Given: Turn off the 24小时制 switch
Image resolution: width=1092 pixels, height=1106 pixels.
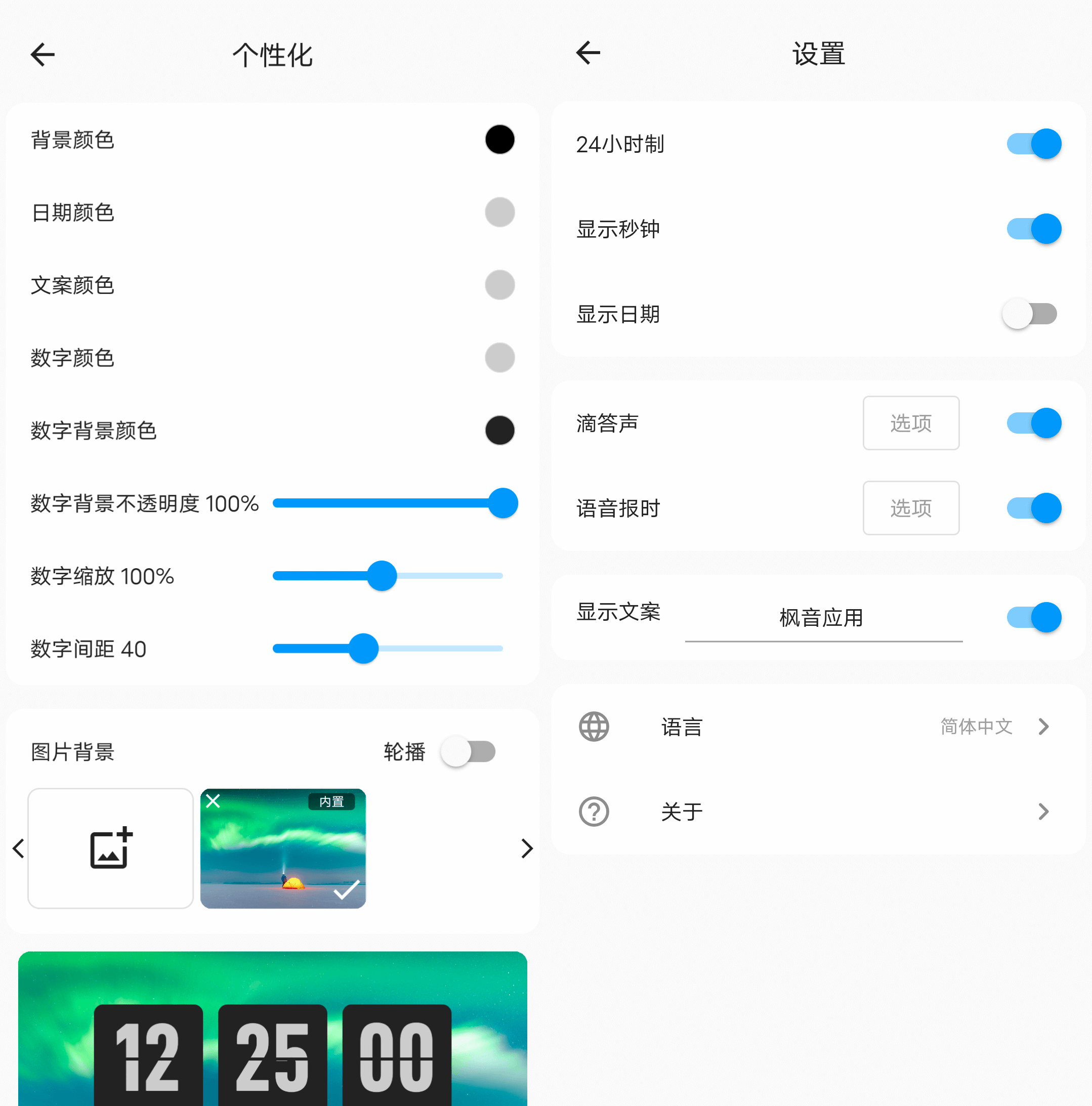Looking at the screenshot, I should click(x=1034, y=144).
